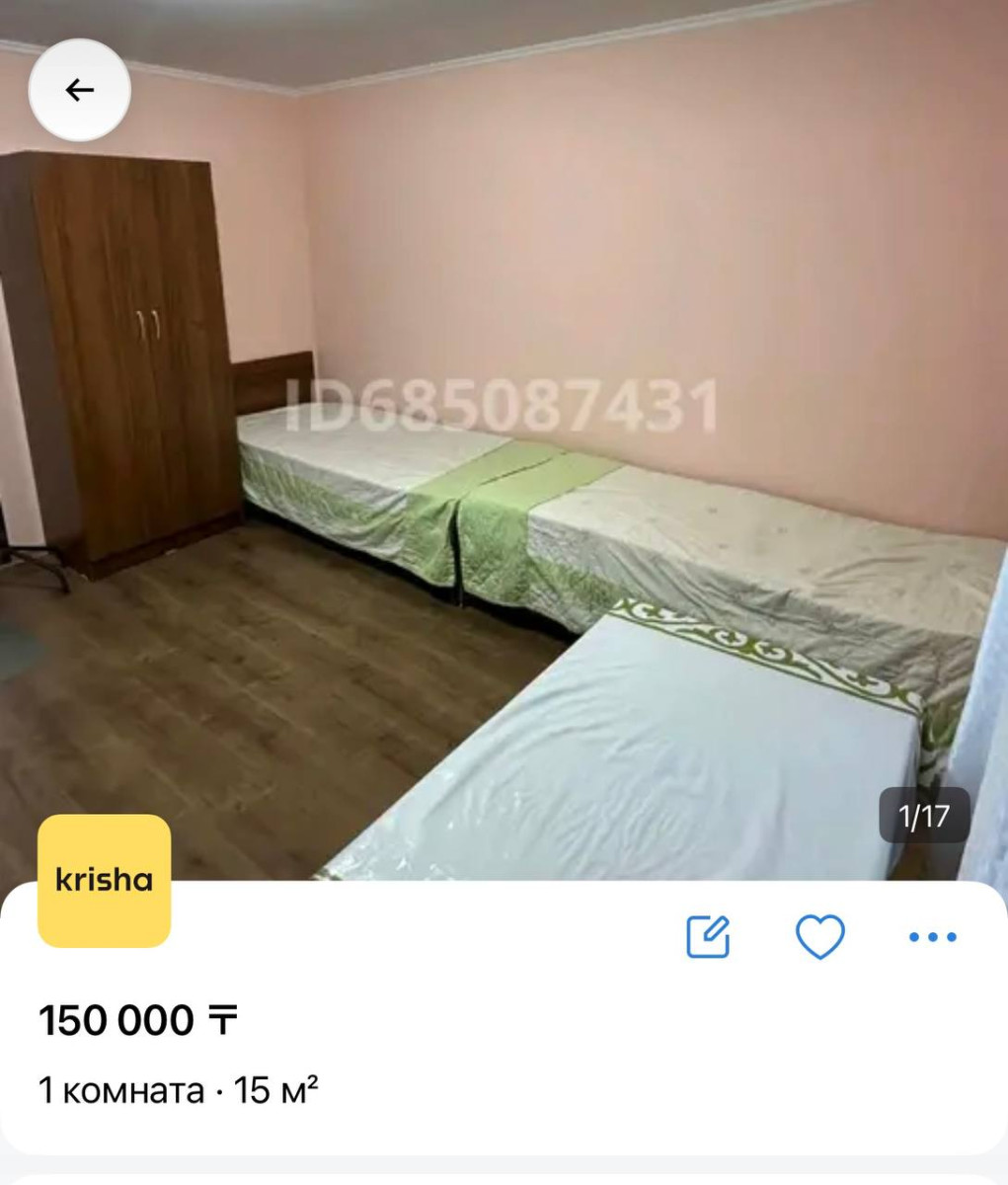Open the three-dot overflow menu

tap(932, 936)
